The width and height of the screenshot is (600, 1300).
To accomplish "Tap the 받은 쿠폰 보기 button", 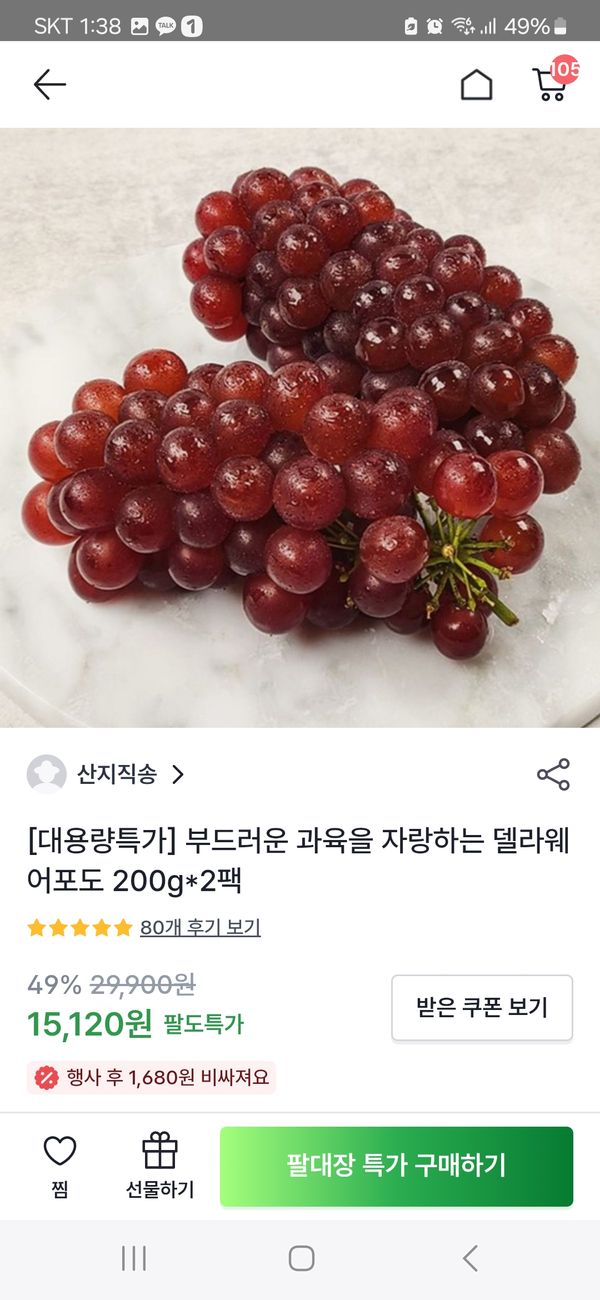I will click(x=482, y=1007).
